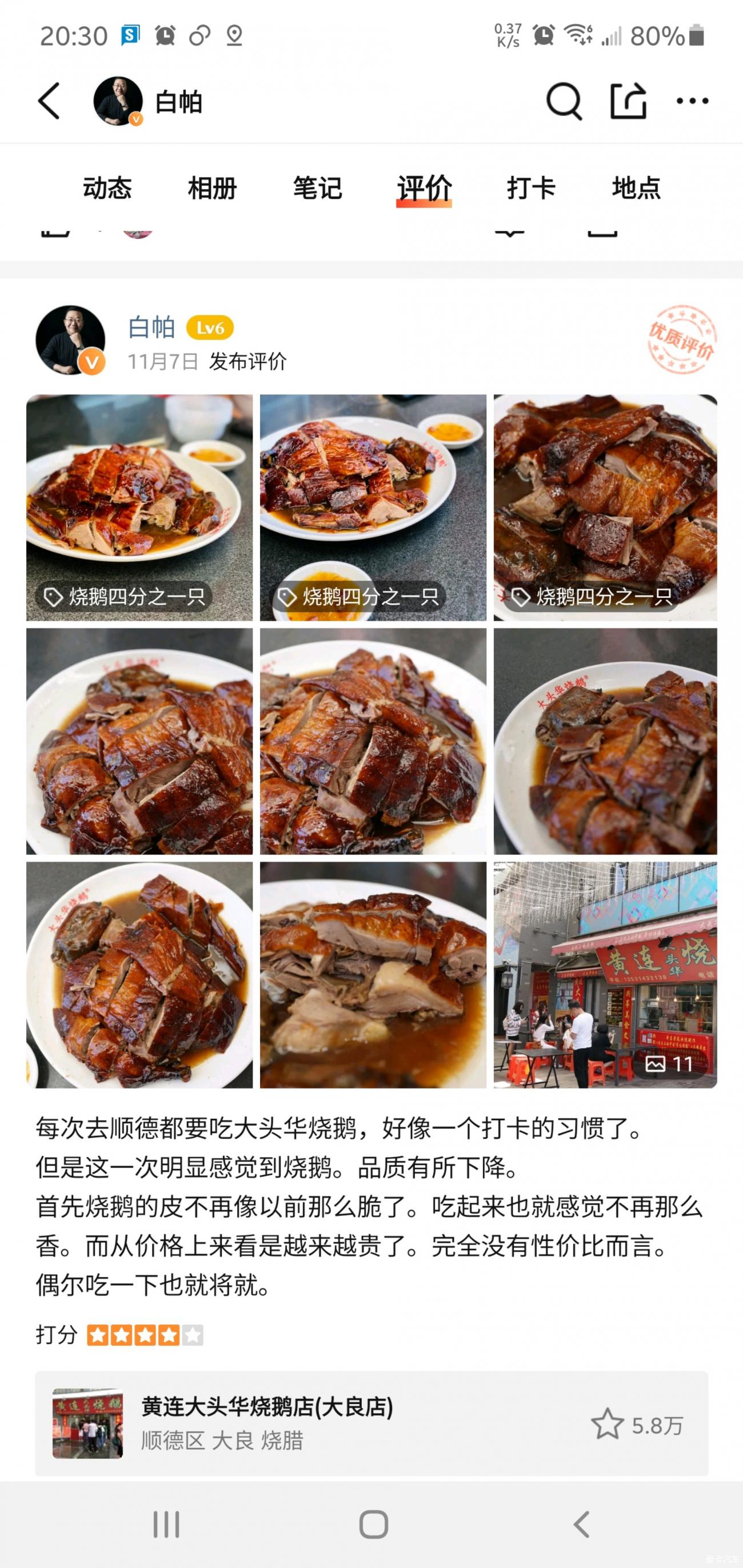
Task: Open the 笔记 tab
Action: tap(317, 187)
